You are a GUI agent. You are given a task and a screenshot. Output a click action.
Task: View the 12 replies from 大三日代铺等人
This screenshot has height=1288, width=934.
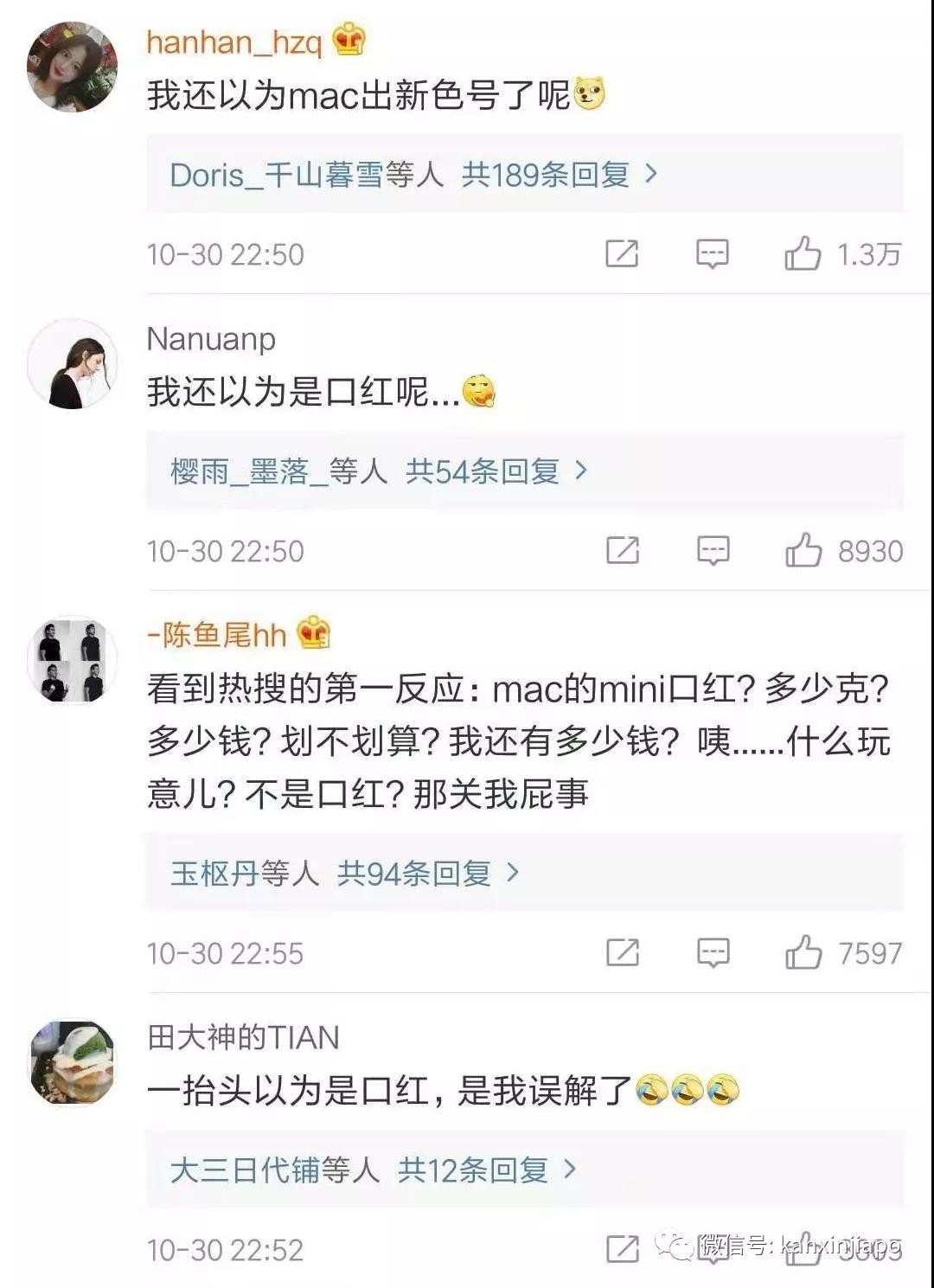click(x=472, y=1170)
